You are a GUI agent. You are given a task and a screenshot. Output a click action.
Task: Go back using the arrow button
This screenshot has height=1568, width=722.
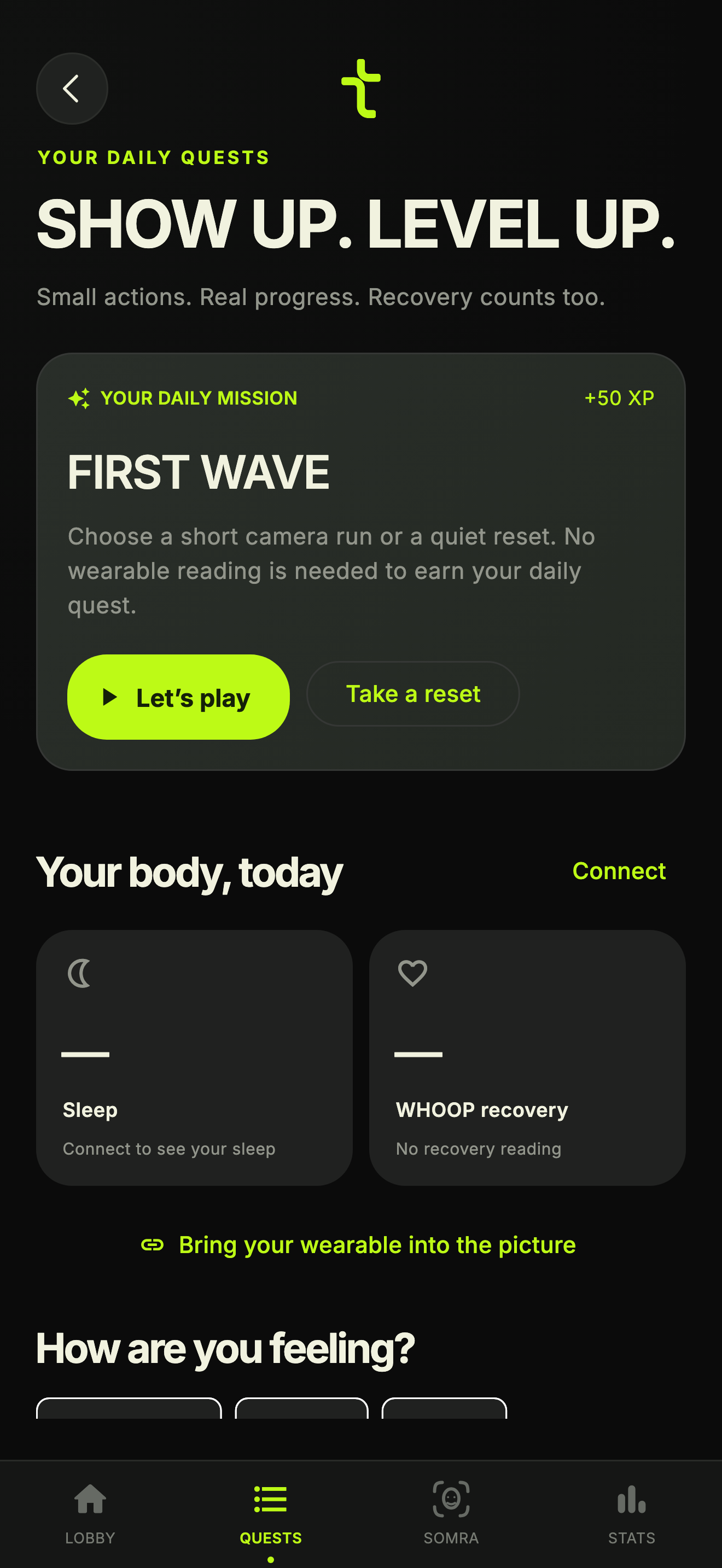click(72, 88)
